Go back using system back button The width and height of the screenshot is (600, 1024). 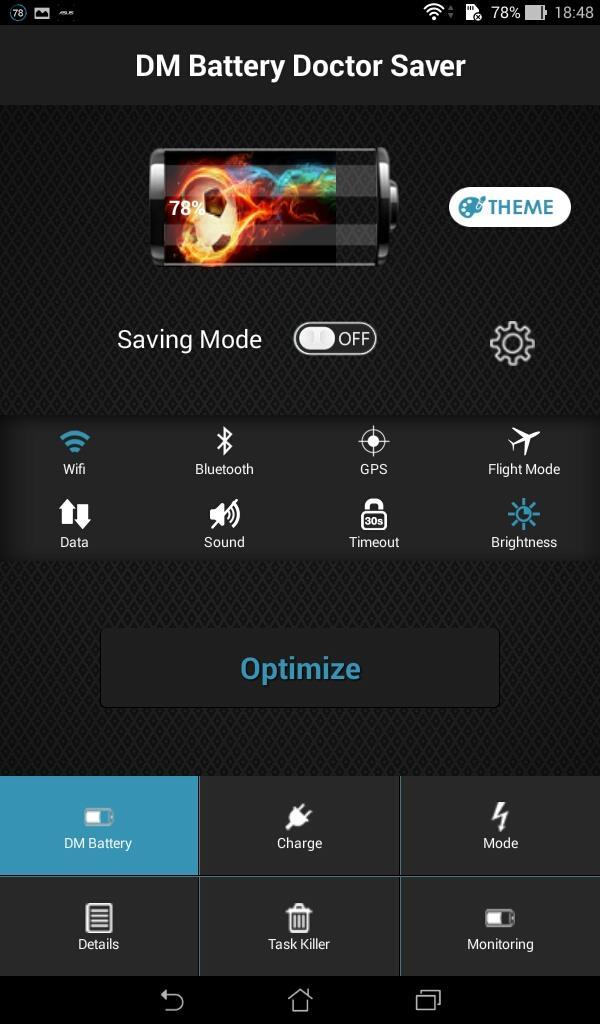(172, 999)
